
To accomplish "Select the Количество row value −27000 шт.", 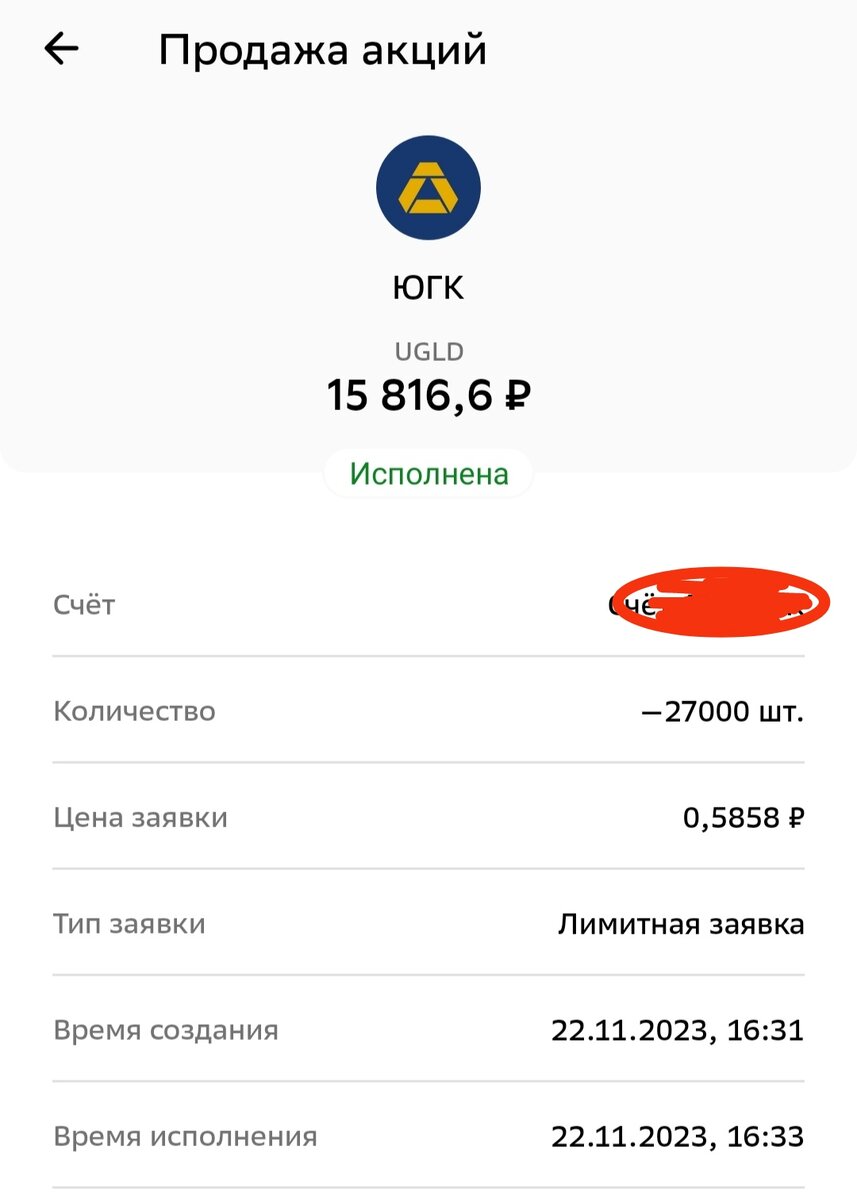I will (724, 711).
